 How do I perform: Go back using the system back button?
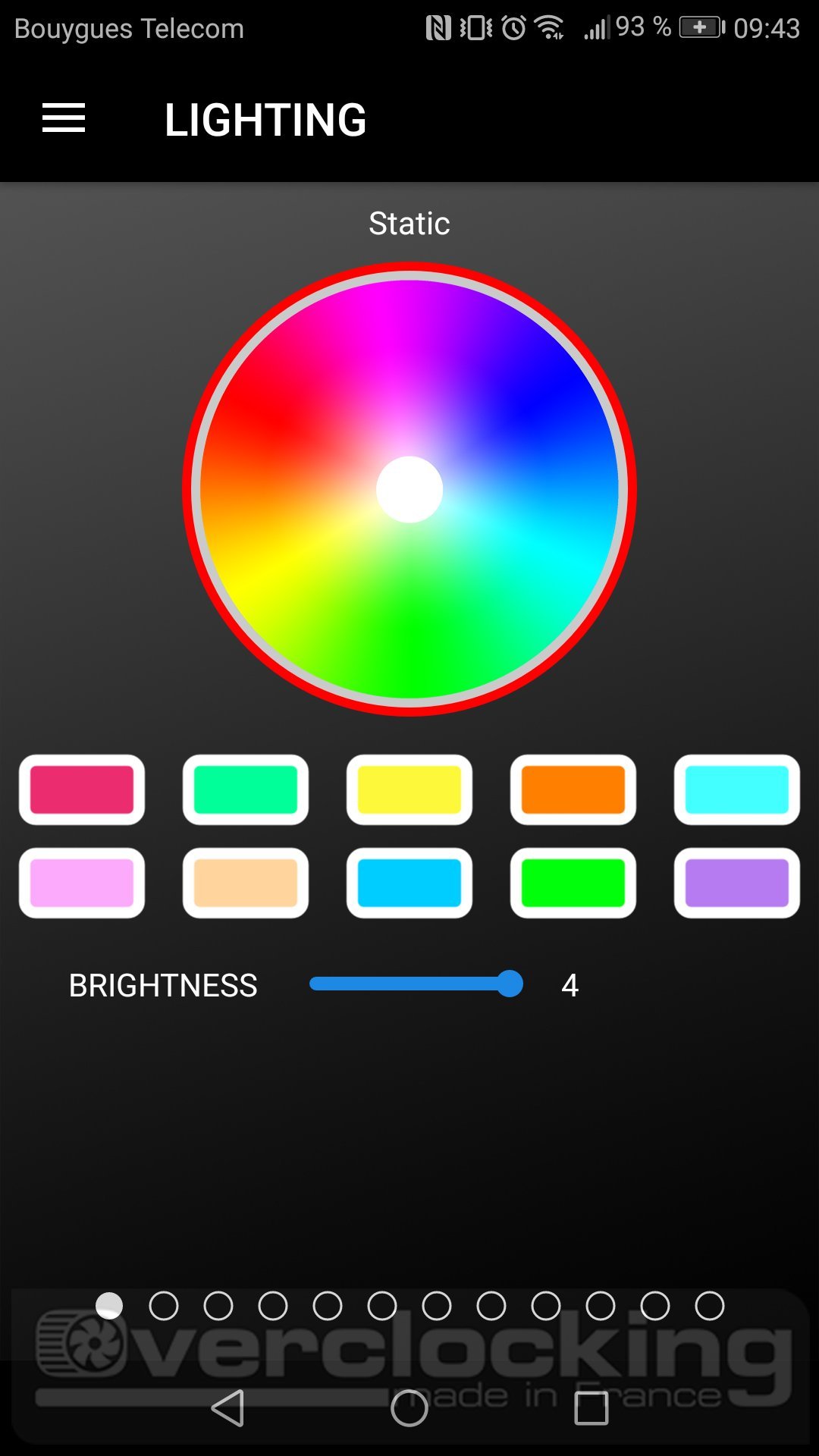(227, 1408)
